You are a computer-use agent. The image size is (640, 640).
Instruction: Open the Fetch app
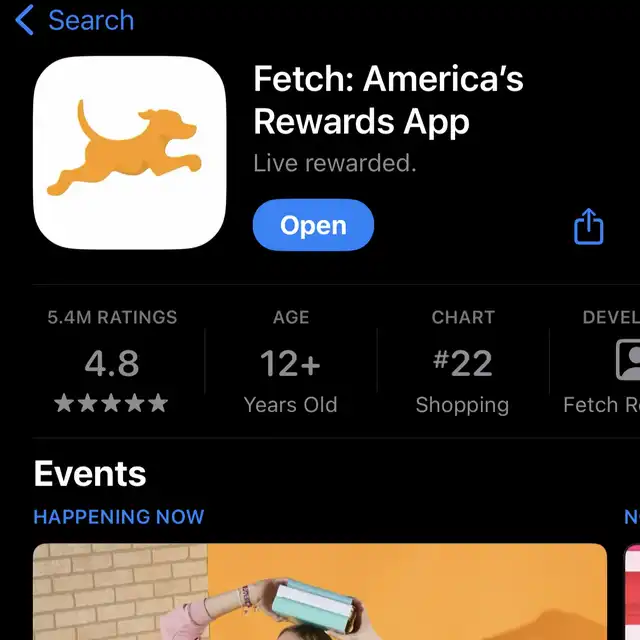(313, 225)
